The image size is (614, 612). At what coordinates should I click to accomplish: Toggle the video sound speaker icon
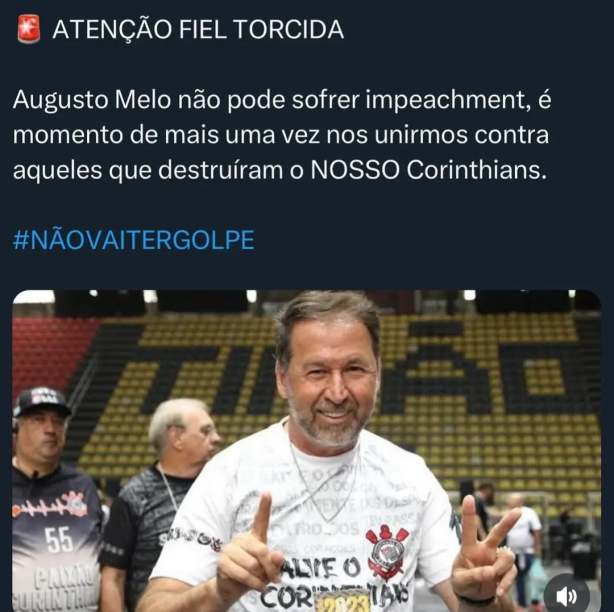(x=566, y=595)
